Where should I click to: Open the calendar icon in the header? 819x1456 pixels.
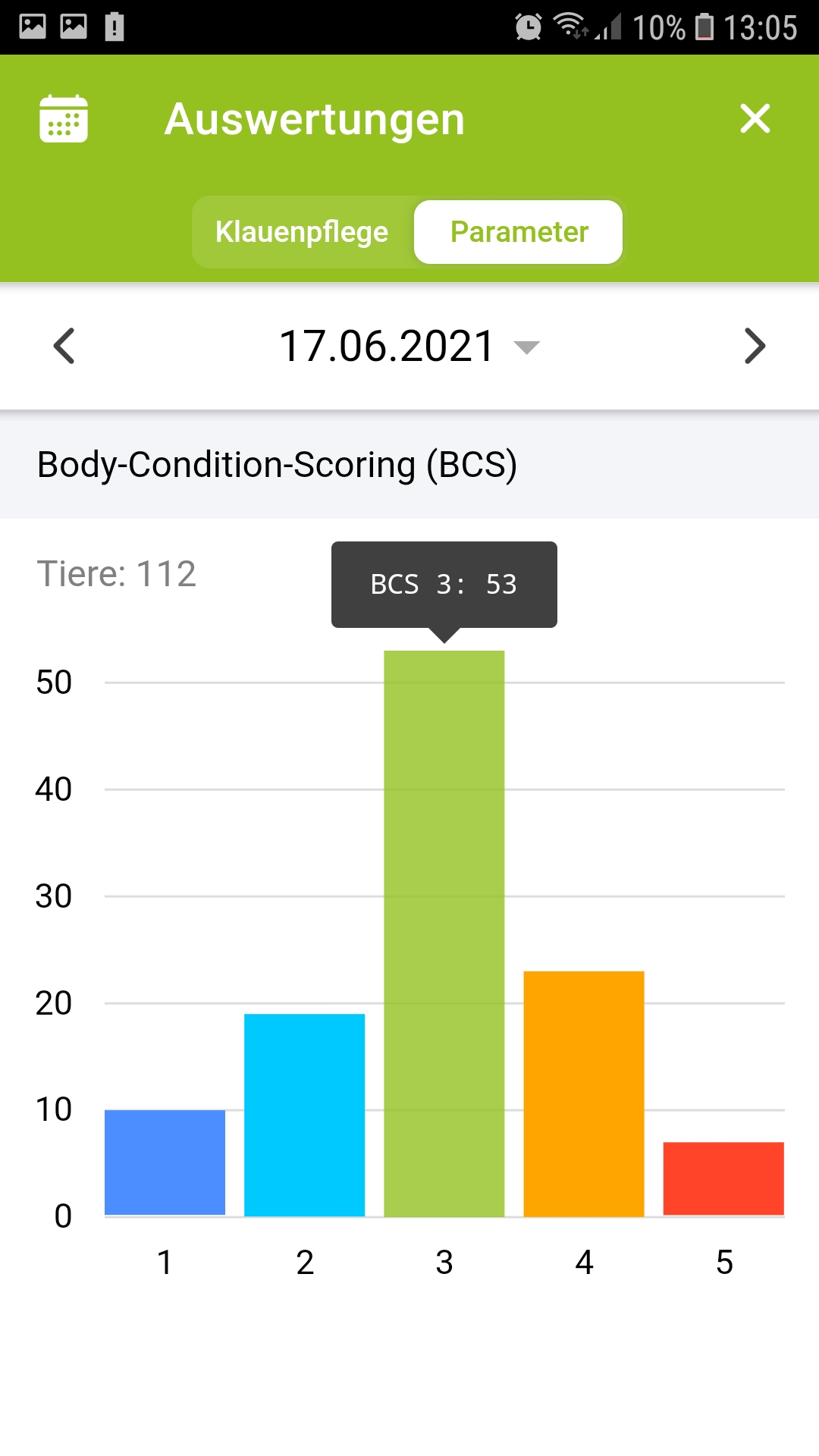(x=64, y=119)
